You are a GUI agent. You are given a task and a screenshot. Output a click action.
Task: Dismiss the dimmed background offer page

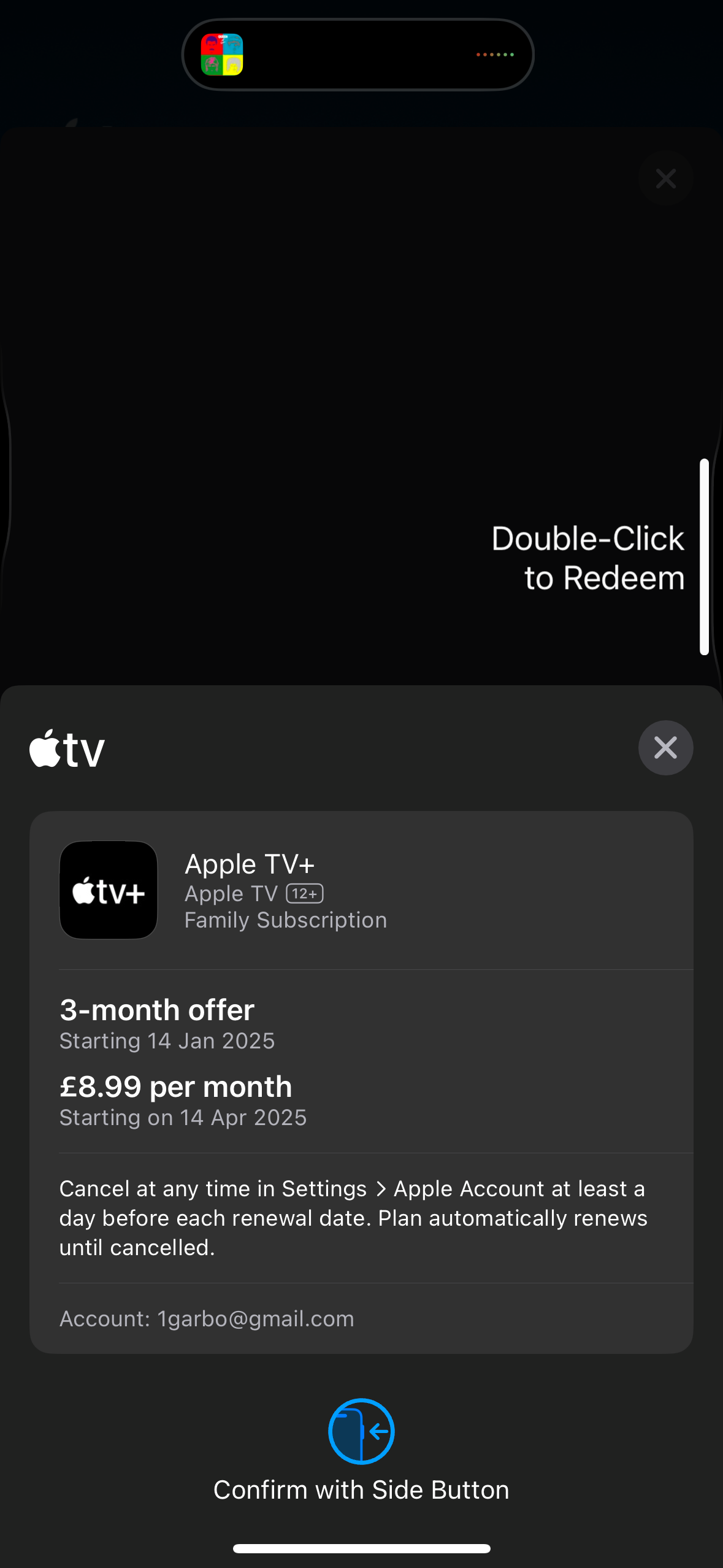click(665, 179)
